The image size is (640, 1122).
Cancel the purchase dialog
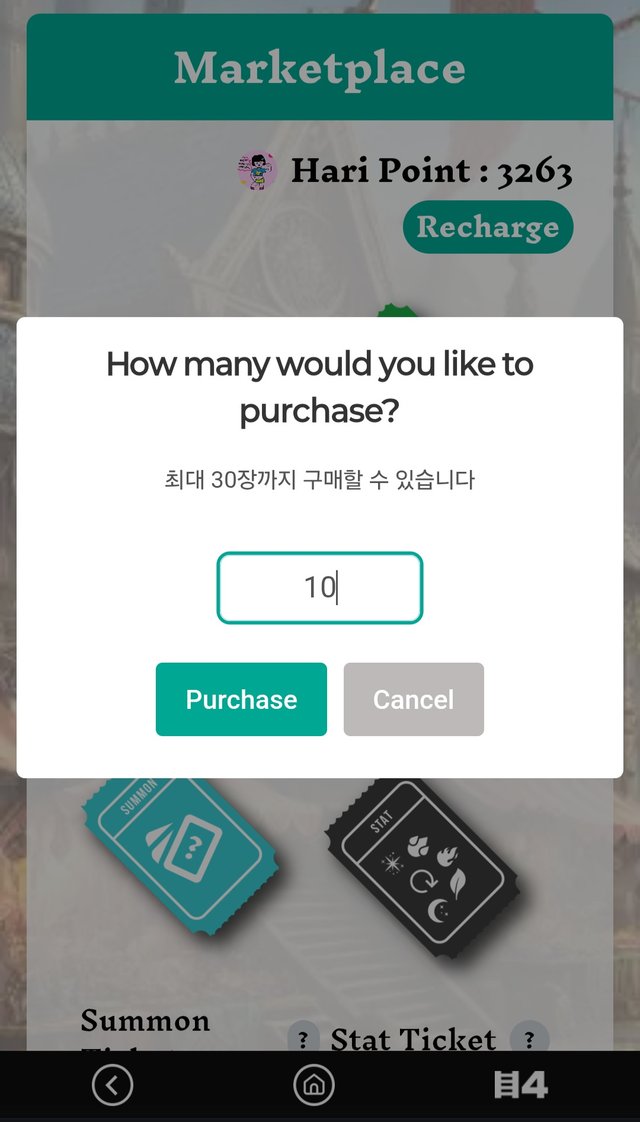(x=413, y=699)
